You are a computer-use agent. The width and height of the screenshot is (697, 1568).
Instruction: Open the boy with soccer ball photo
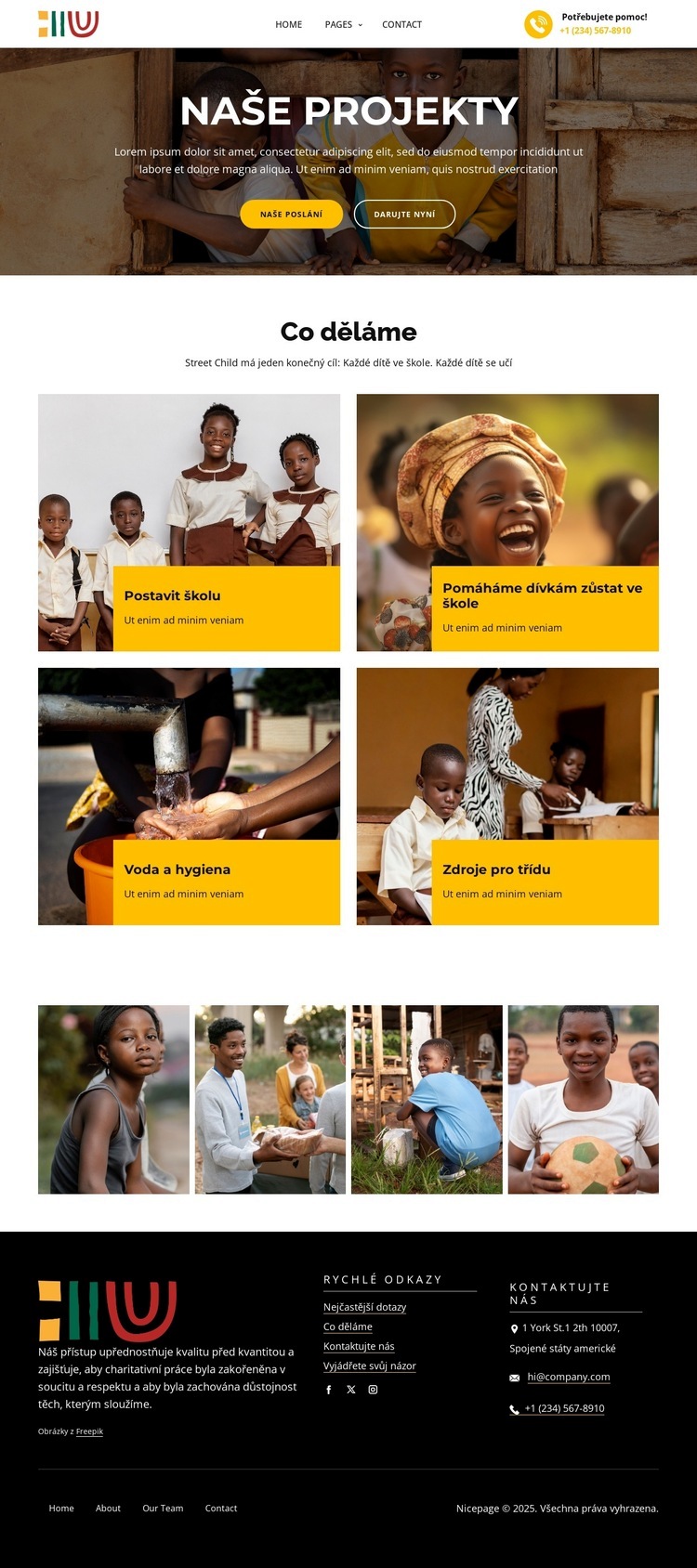tap(583, 1099)
